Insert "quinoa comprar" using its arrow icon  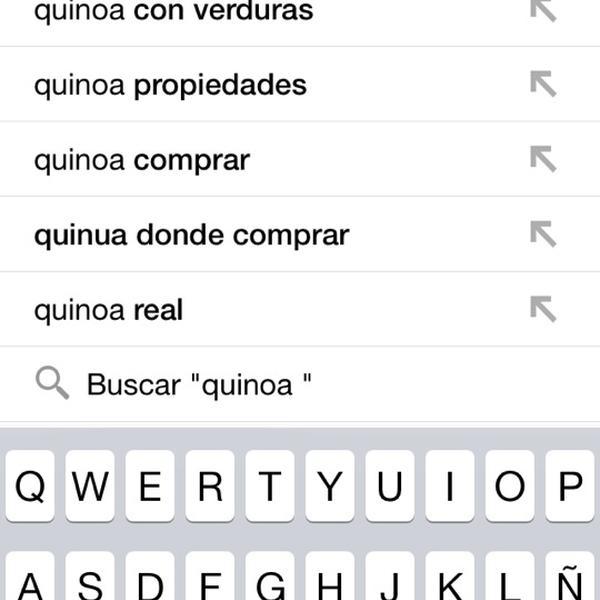[x=543, y=160]
